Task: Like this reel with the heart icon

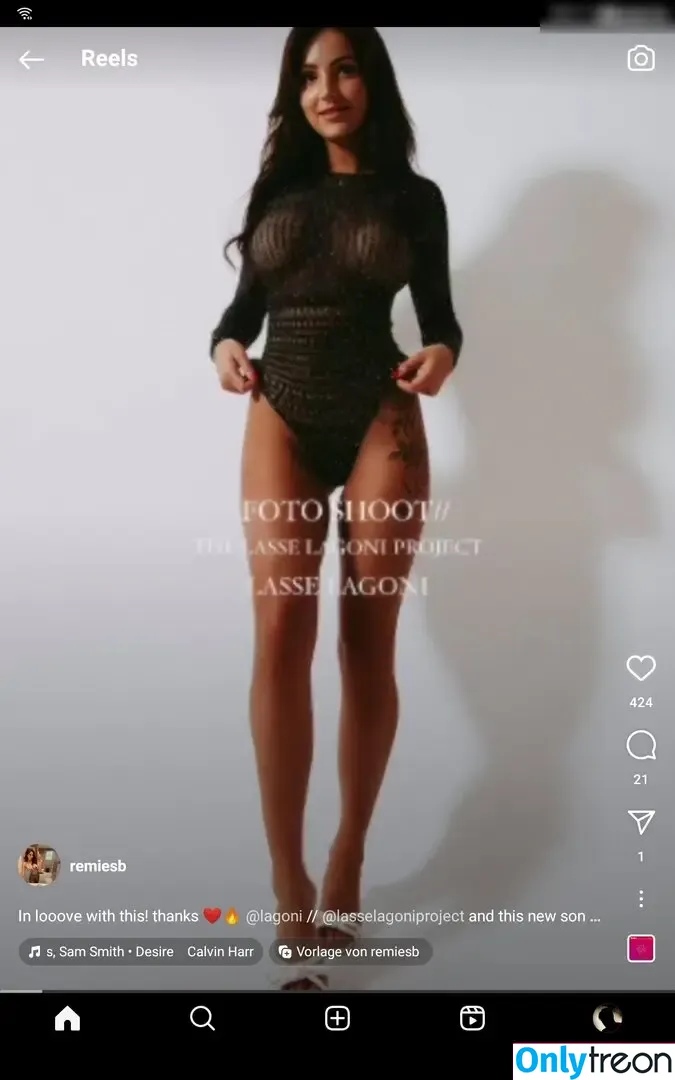Action: 641,668
